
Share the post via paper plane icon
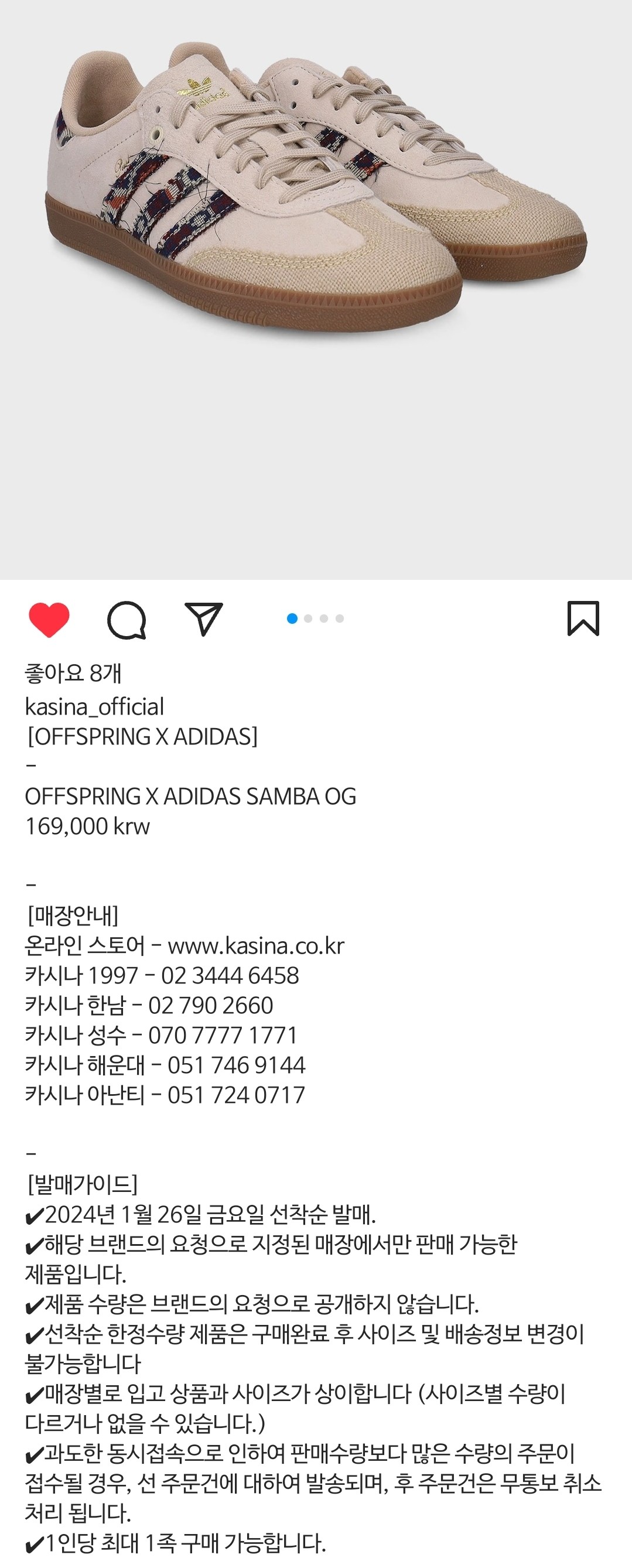[x=203, y=620]
